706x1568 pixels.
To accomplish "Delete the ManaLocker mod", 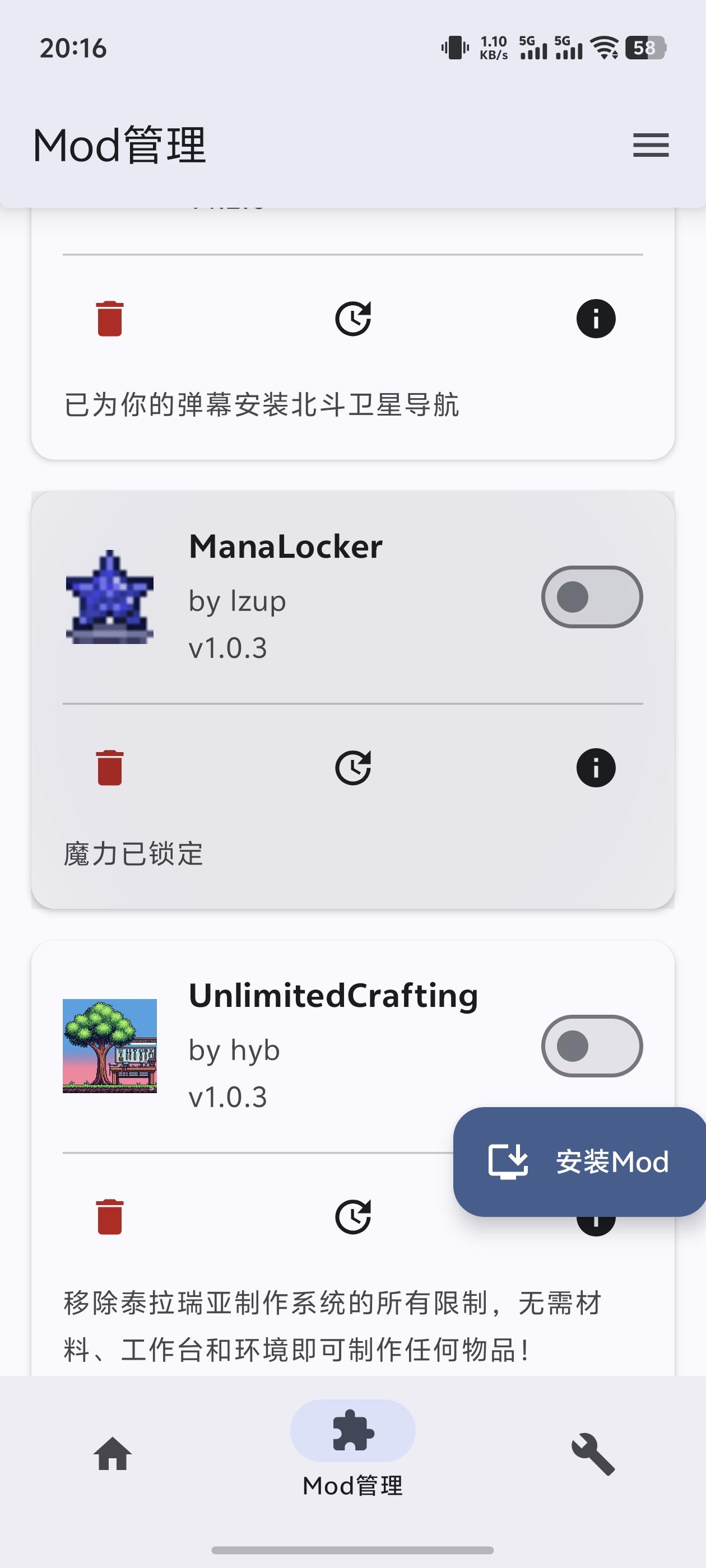I will pos(110,768).
